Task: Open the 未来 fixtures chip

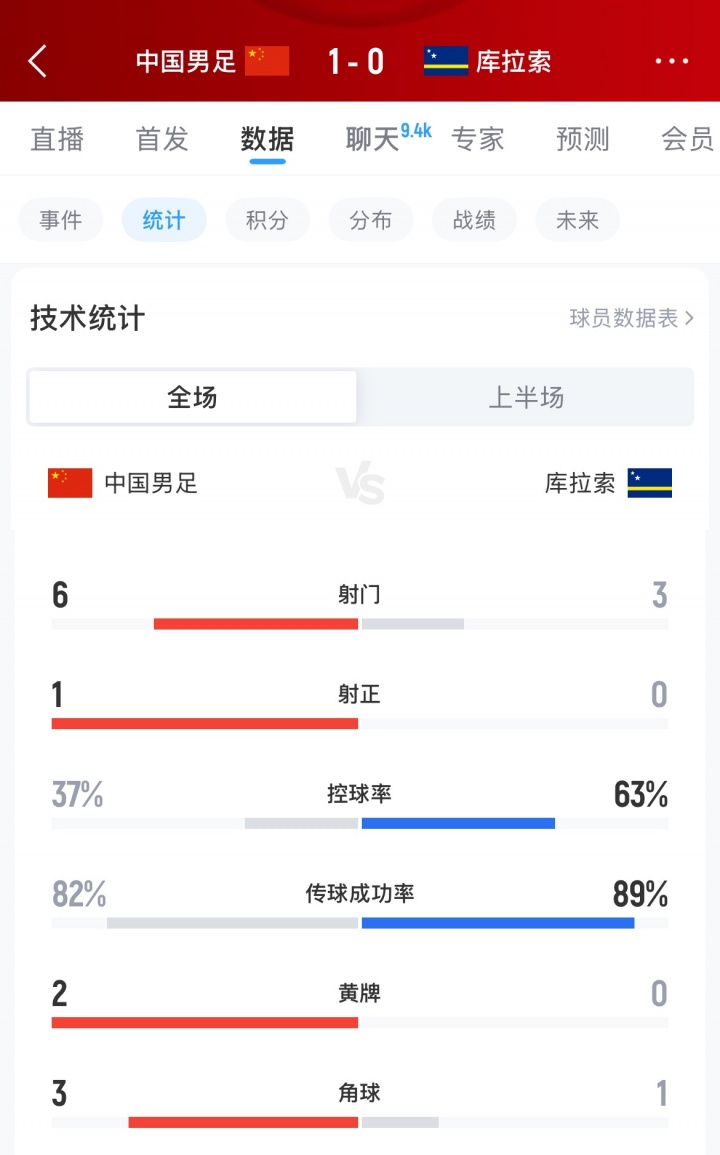Action: pyautogui.click(x=578, y=220)
